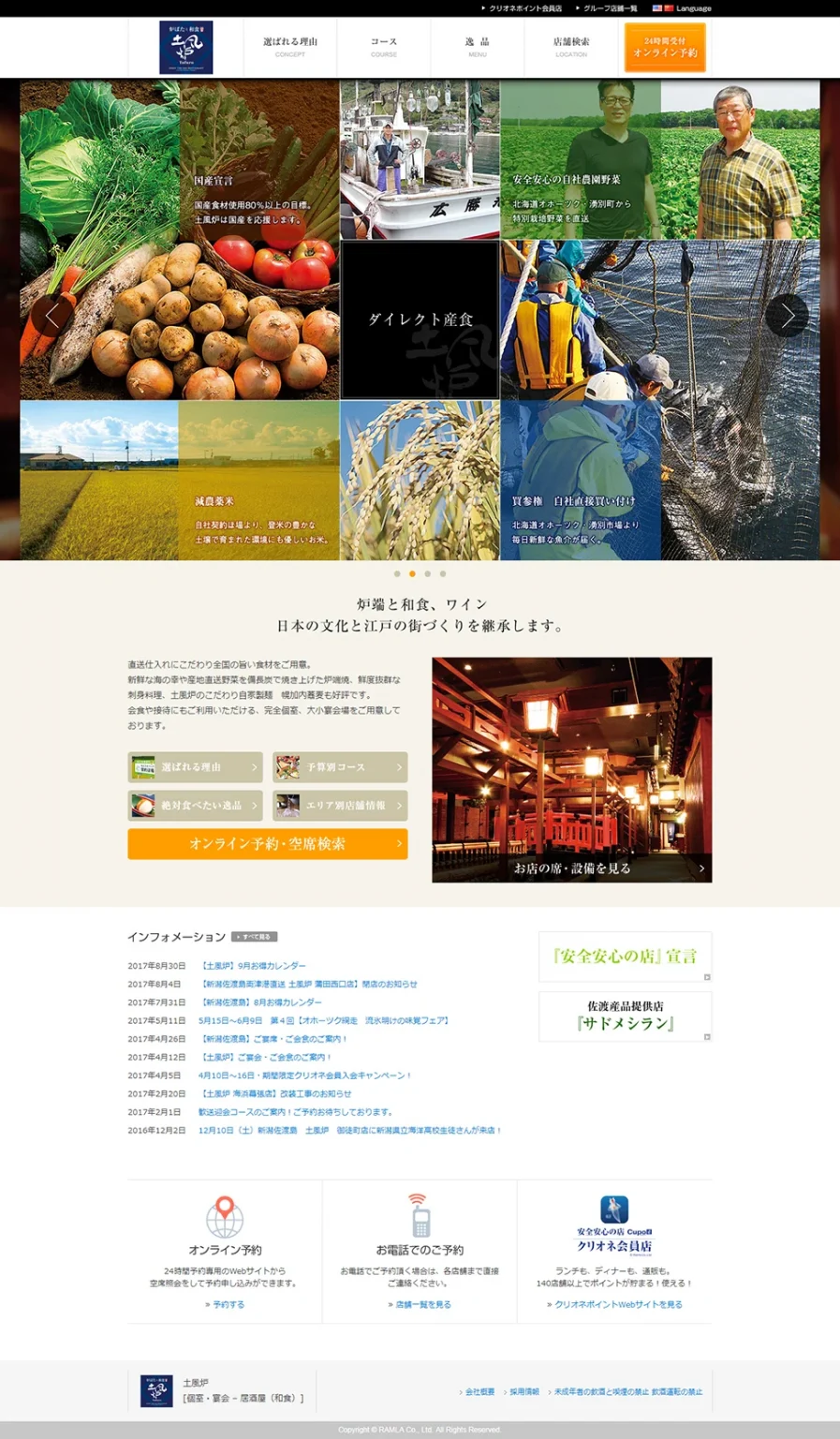Viewport: 840px width, 1439px height.
Task: Tap the 予算別コース button
Action: coord(340,767)
